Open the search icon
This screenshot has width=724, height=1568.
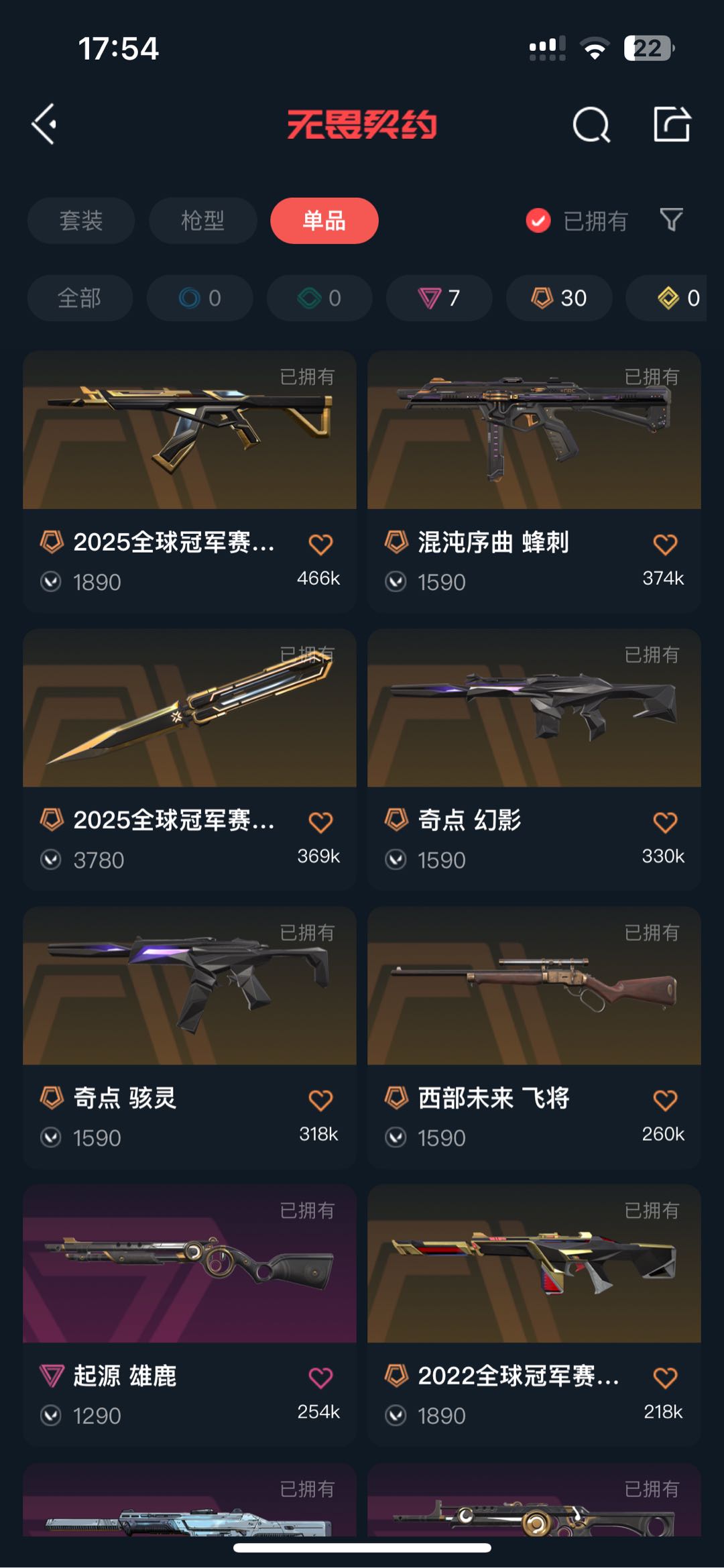(591, 125)
